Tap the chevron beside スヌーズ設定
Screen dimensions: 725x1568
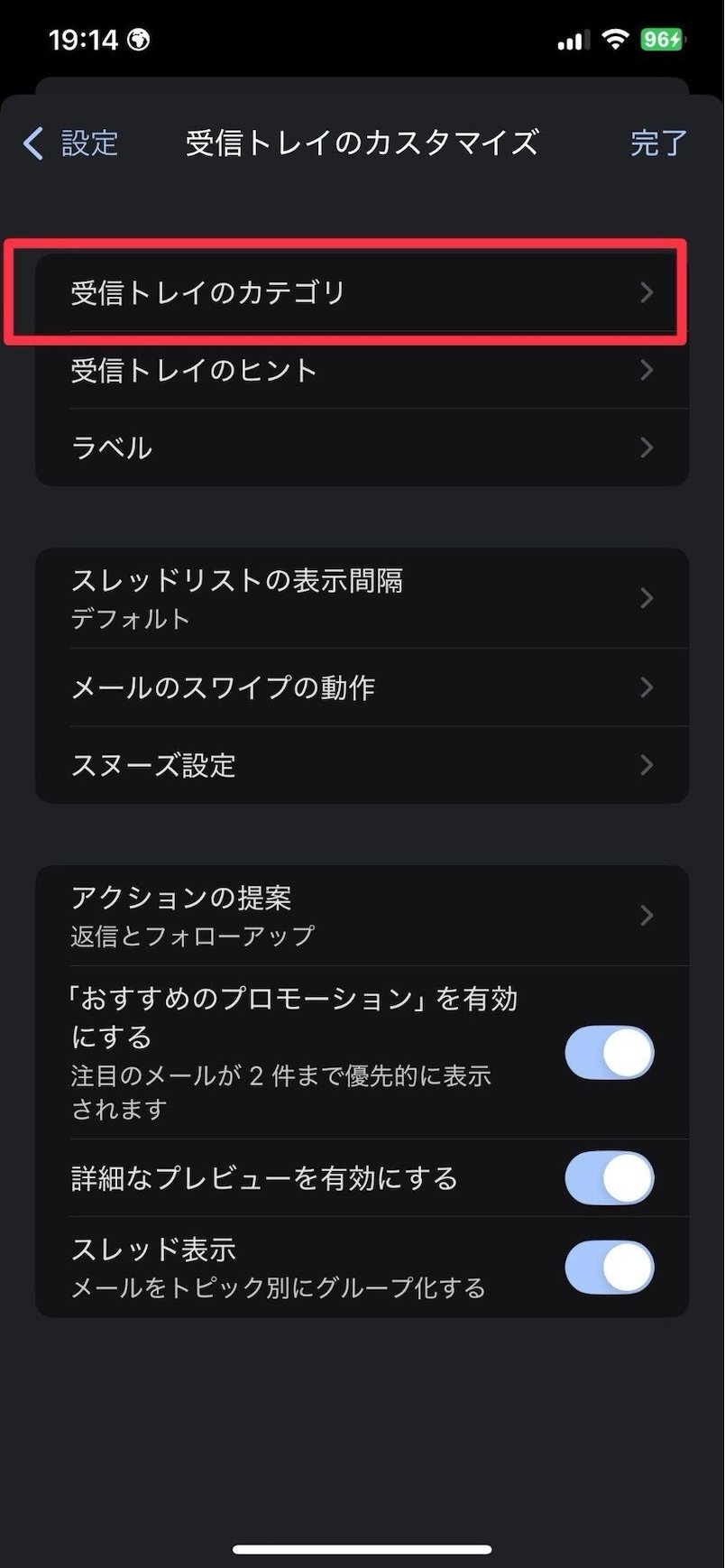pyautogui.click(x=646, y=765)
